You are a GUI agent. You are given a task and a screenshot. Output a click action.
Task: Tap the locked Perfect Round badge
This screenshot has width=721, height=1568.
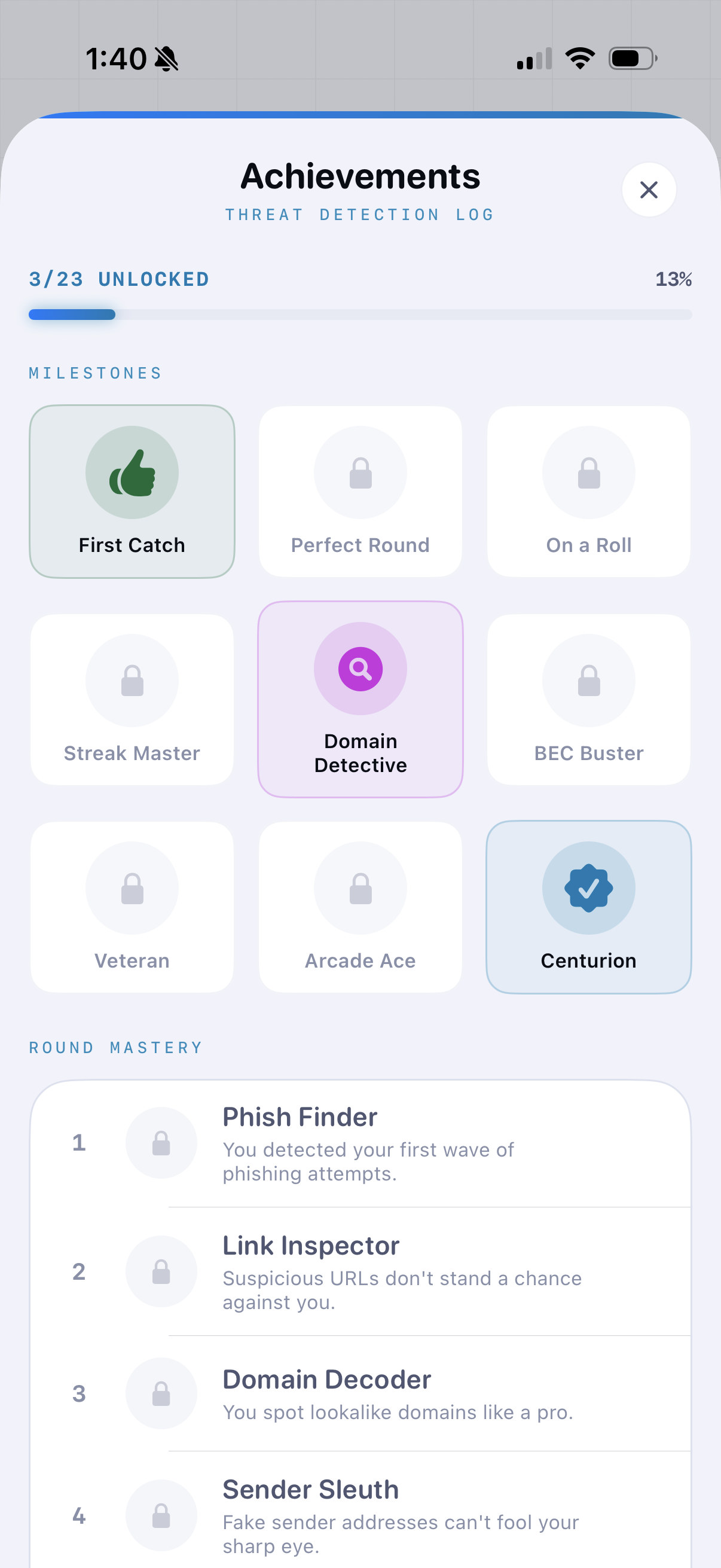click(x=360, y=492)
